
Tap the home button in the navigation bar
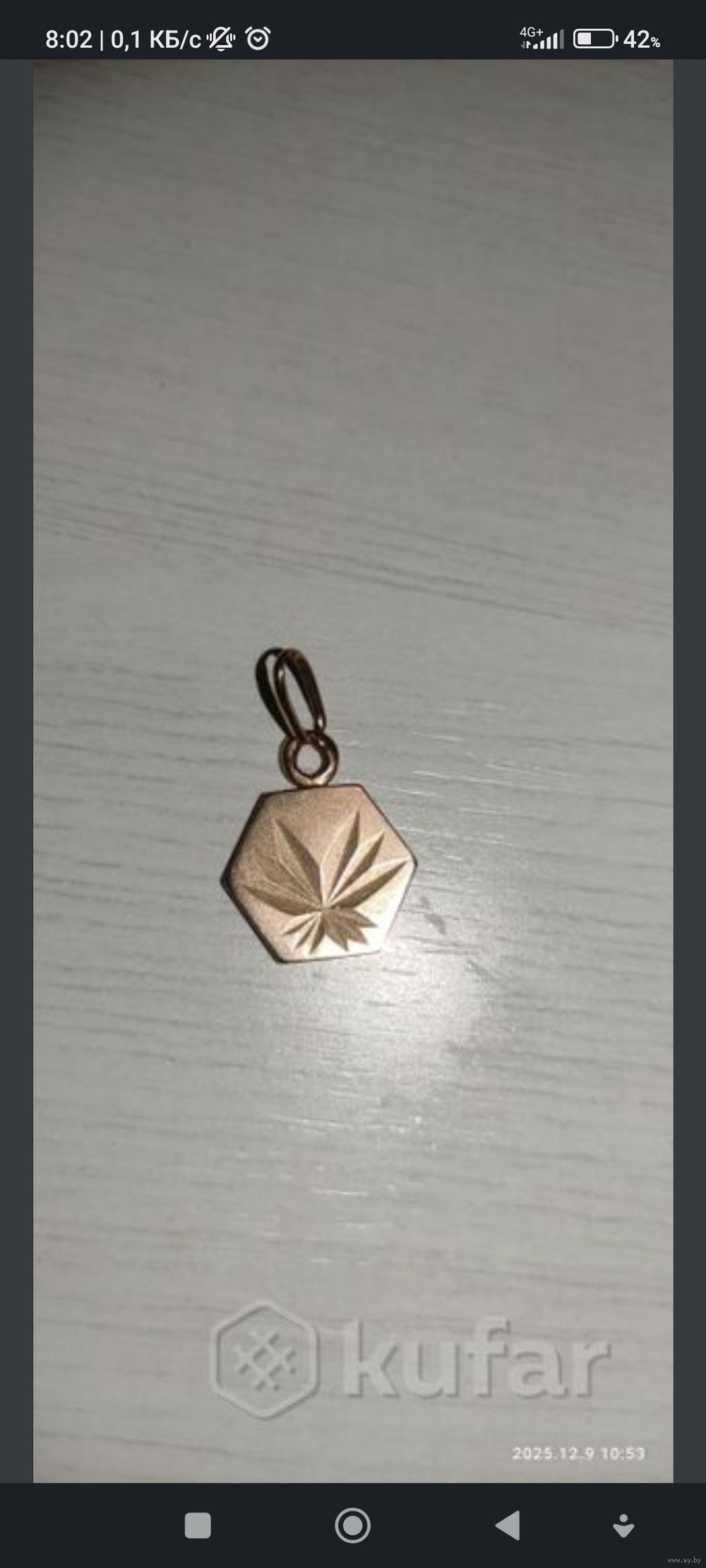pyautogui.click(x=352, y=1525)
